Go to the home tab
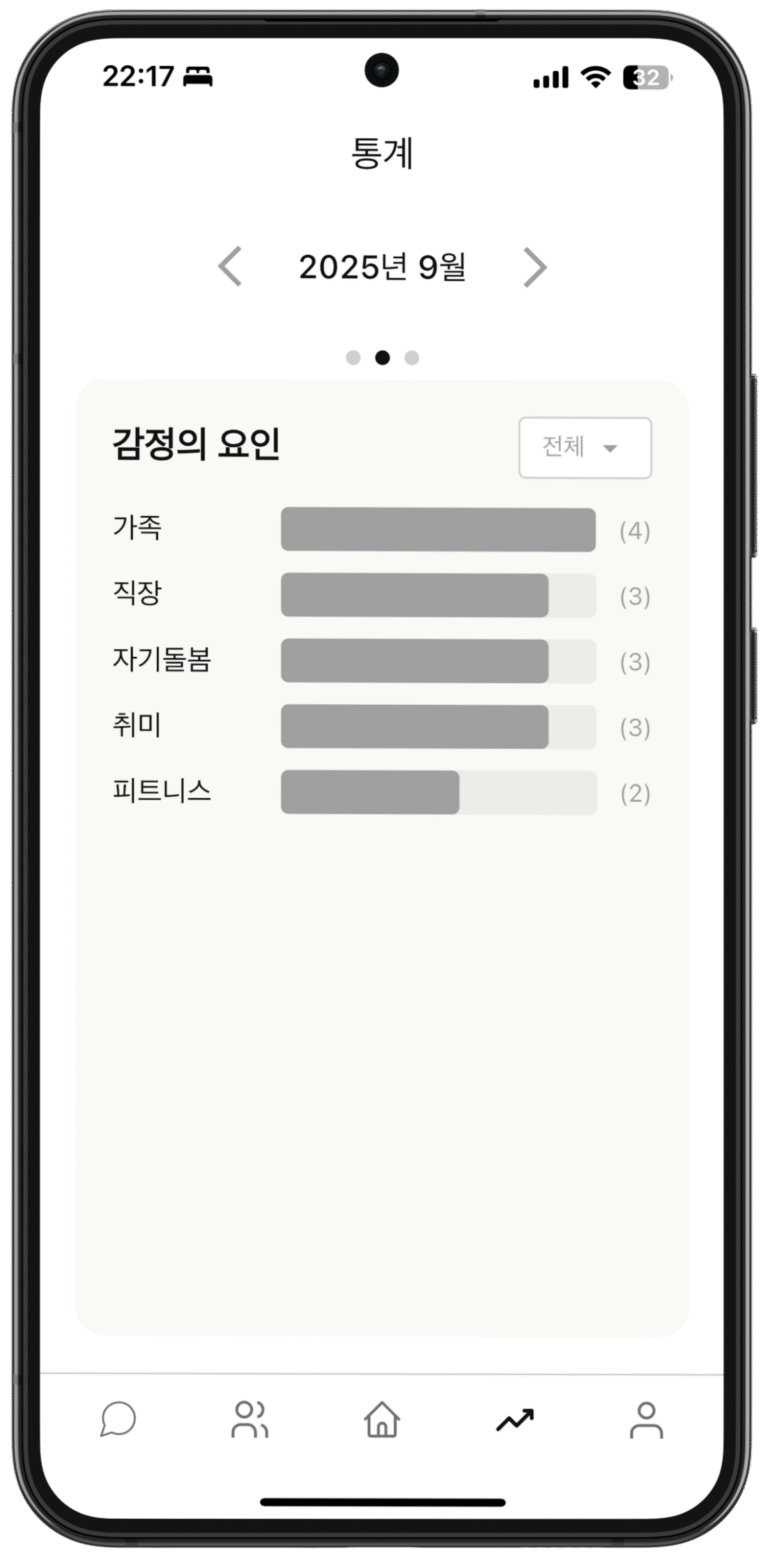Image resolution: width=768 pixels, height=1559 pixels. pos(382,1419)
